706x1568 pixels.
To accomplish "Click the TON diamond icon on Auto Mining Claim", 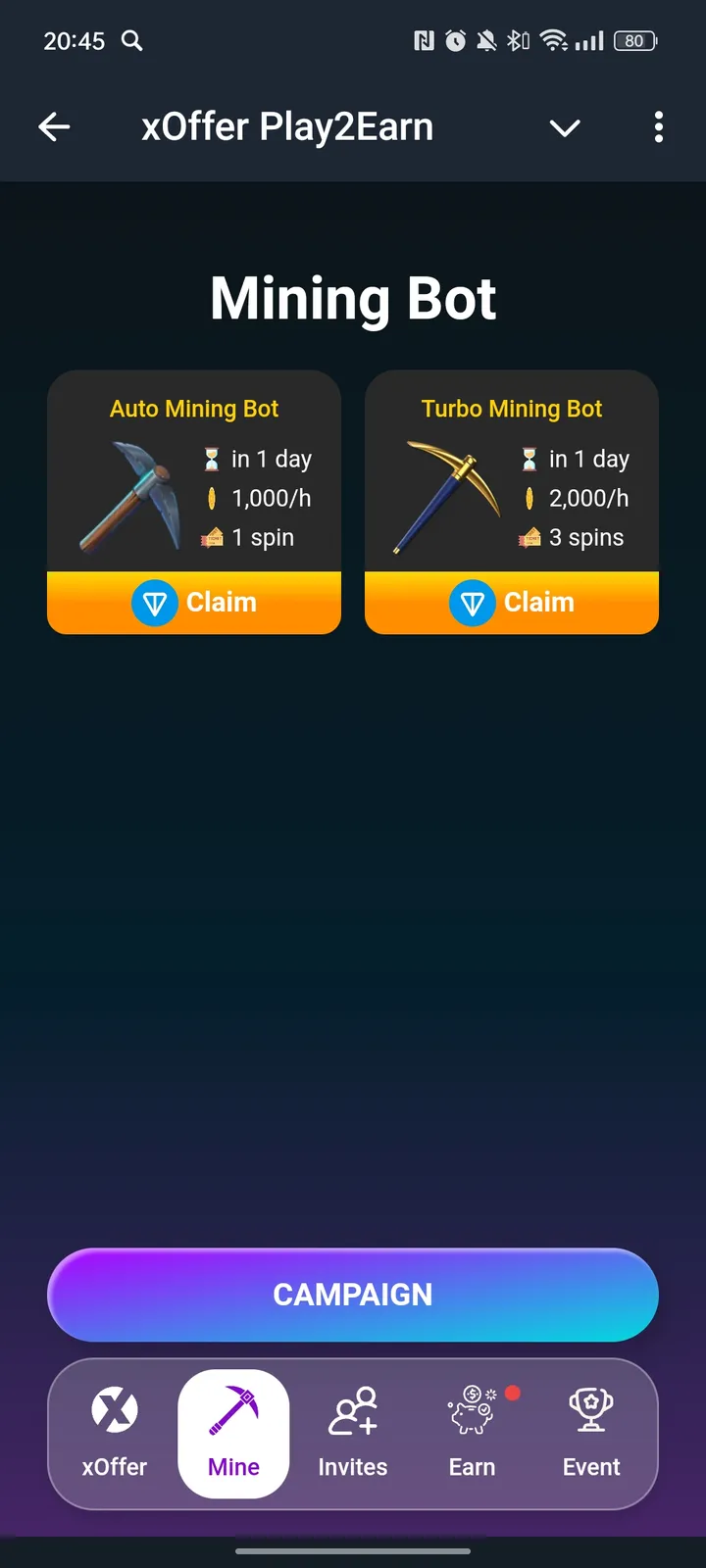I will 155,603.
